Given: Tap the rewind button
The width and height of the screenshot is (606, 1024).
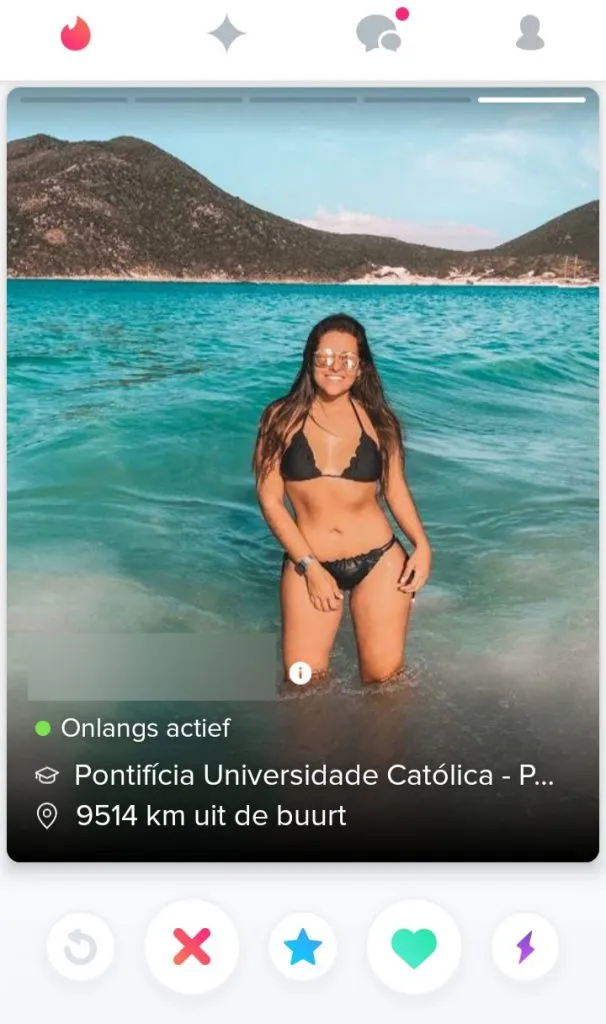Looking at the screenshot, I should [x=80, y=947].
